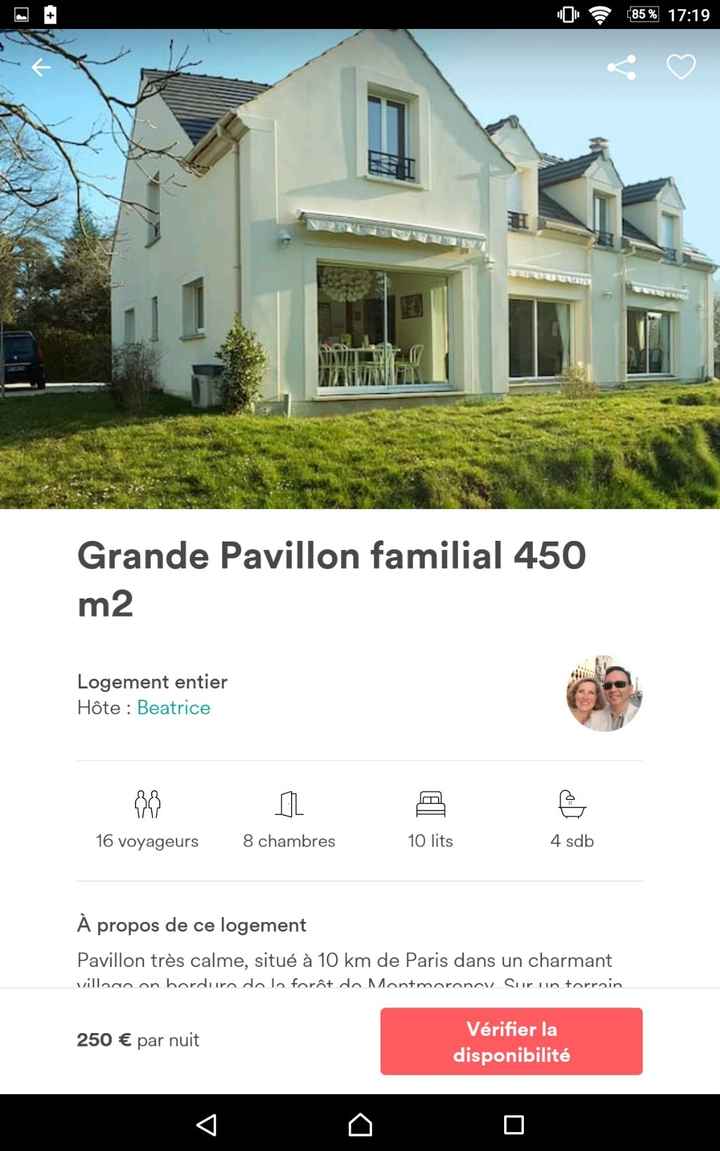This screenshot has width=720, height=1151.
Task: Tap the Android home button
Action: coord(360,1124)
